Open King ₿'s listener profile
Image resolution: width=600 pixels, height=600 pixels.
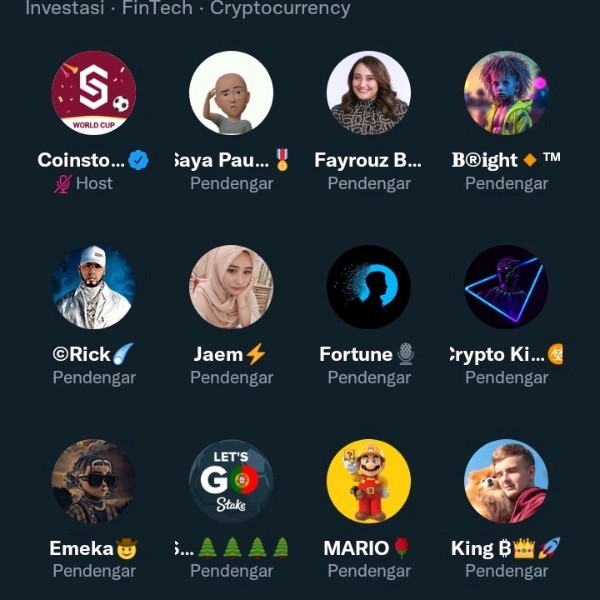coord(506,481)
